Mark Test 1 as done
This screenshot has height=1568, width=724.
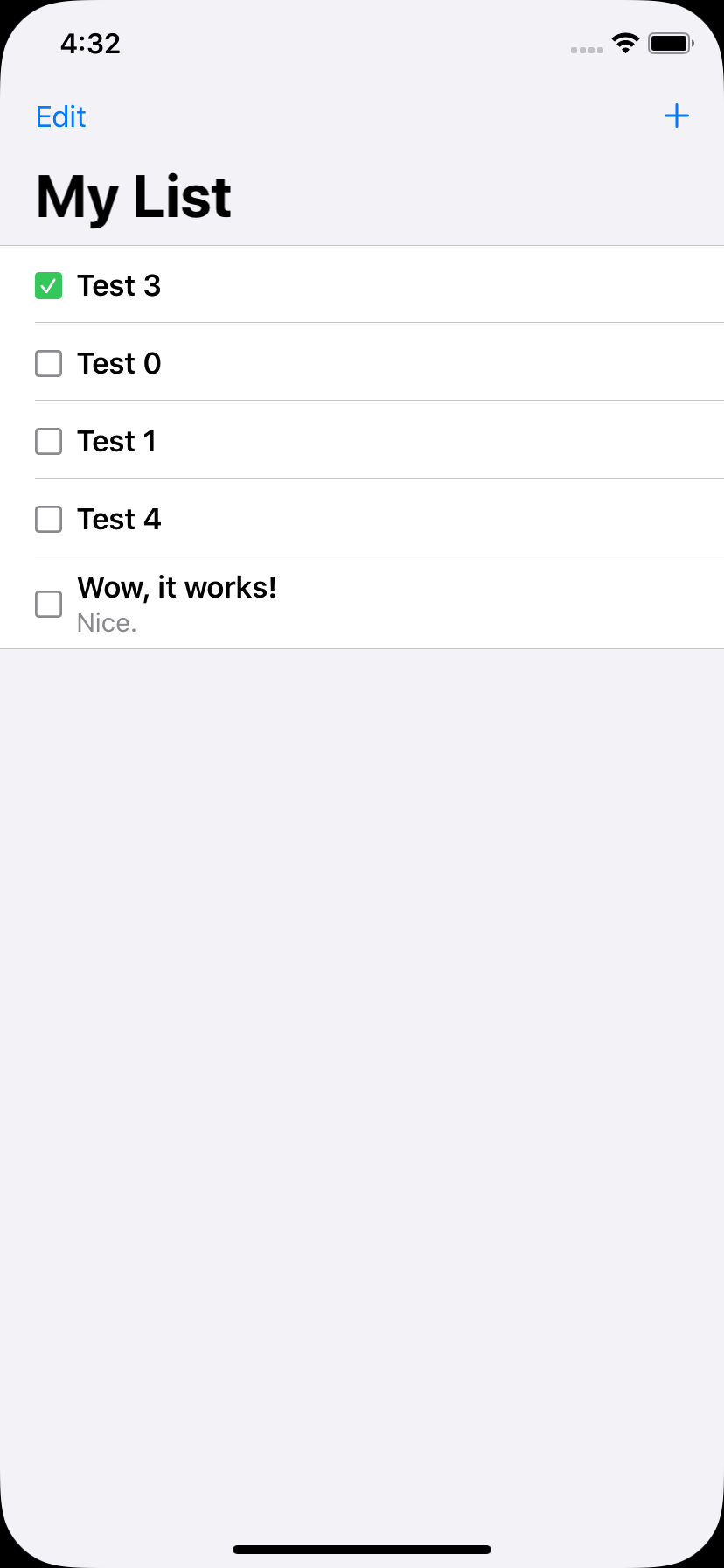tap(49, 442)
